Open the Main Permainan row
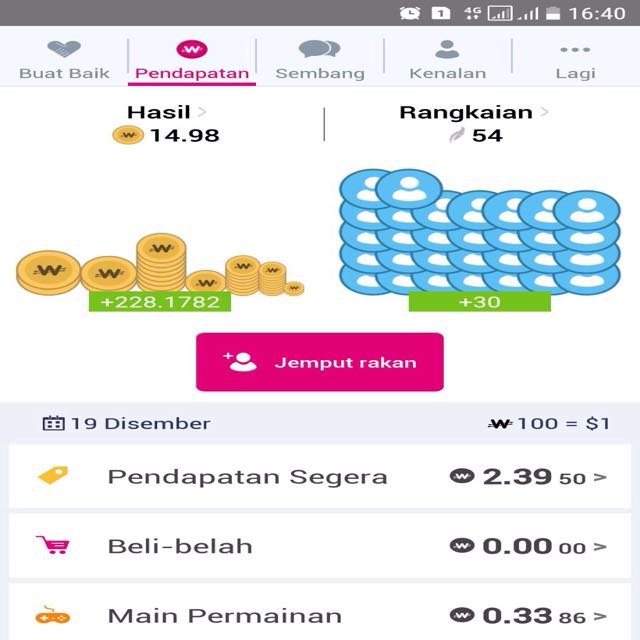Image resolution: width=640 pixels, height=640 pixels. (320, 615)
